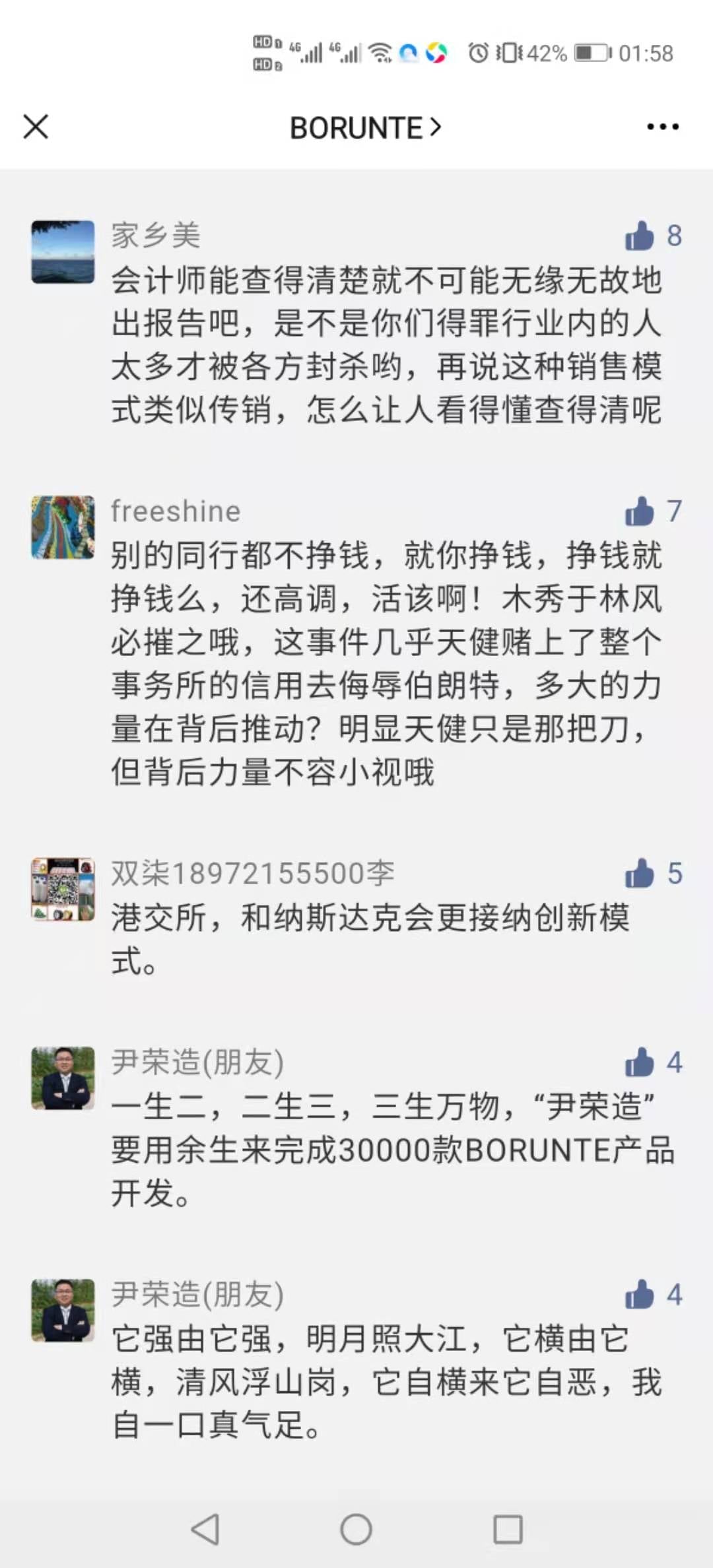Like freeshine's comment
The width and height of the screenshot is (713, 1568).
[x=639, y=511]
